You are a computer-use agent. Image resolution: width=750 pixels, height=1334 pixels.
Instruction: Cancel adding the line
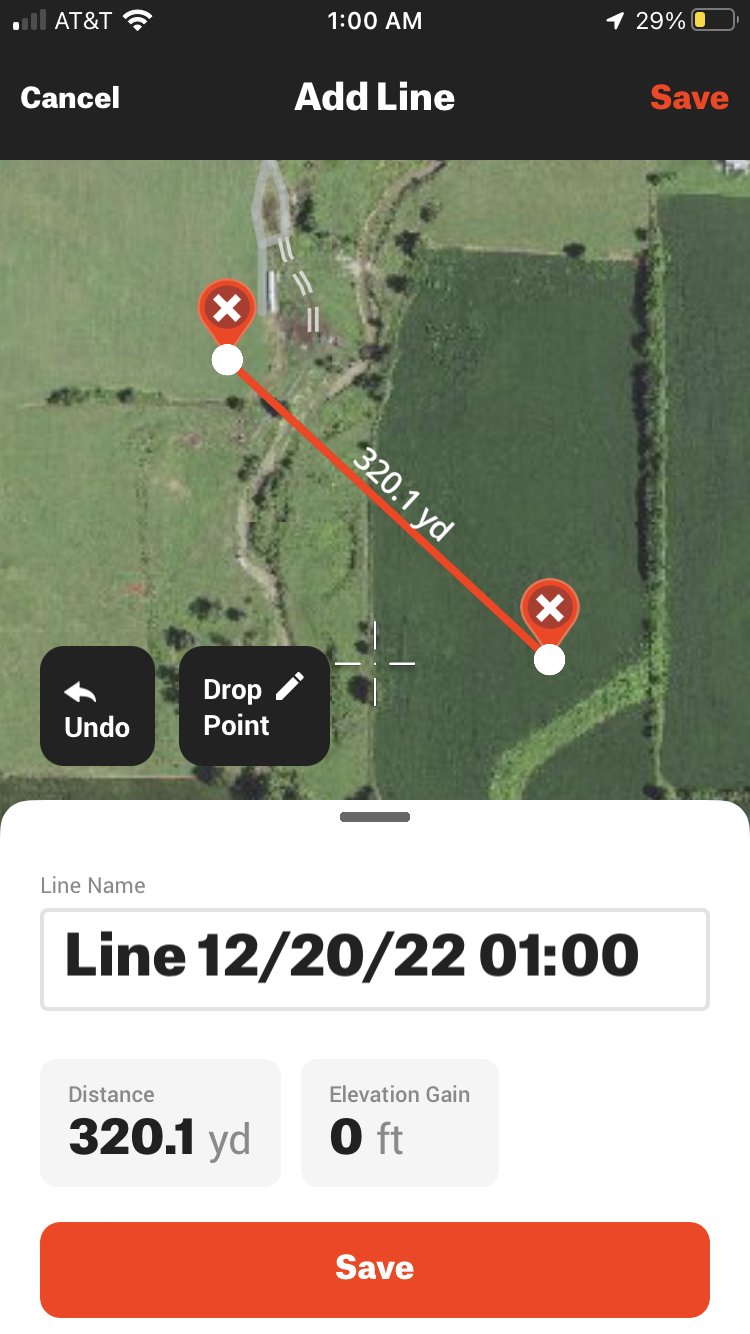70,98
